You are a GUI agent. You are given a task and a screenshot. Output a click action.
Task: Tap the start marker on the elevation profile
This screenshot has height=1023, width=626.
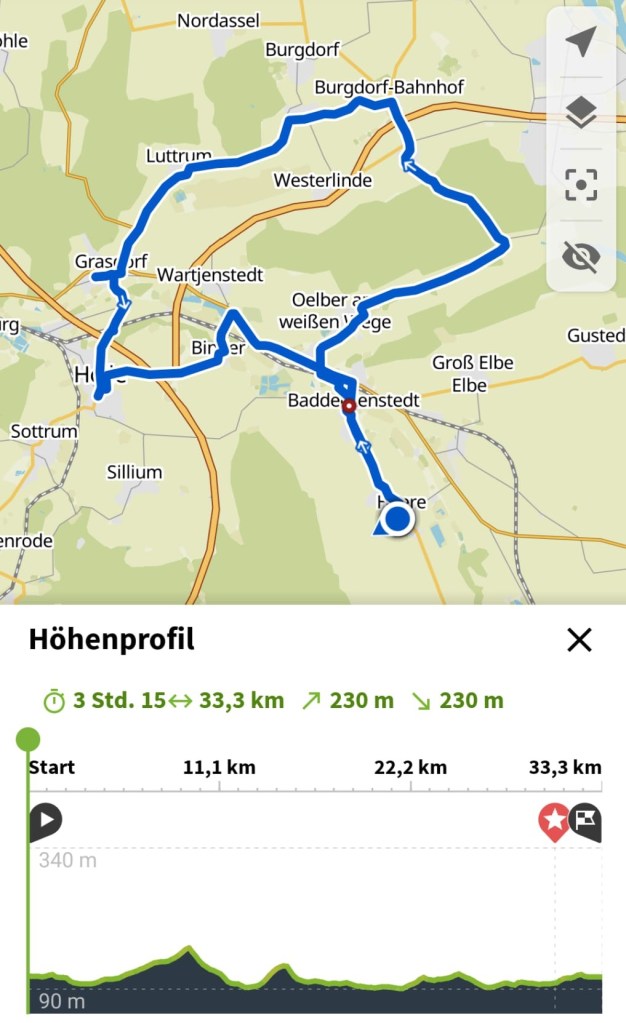coord(45,821)
